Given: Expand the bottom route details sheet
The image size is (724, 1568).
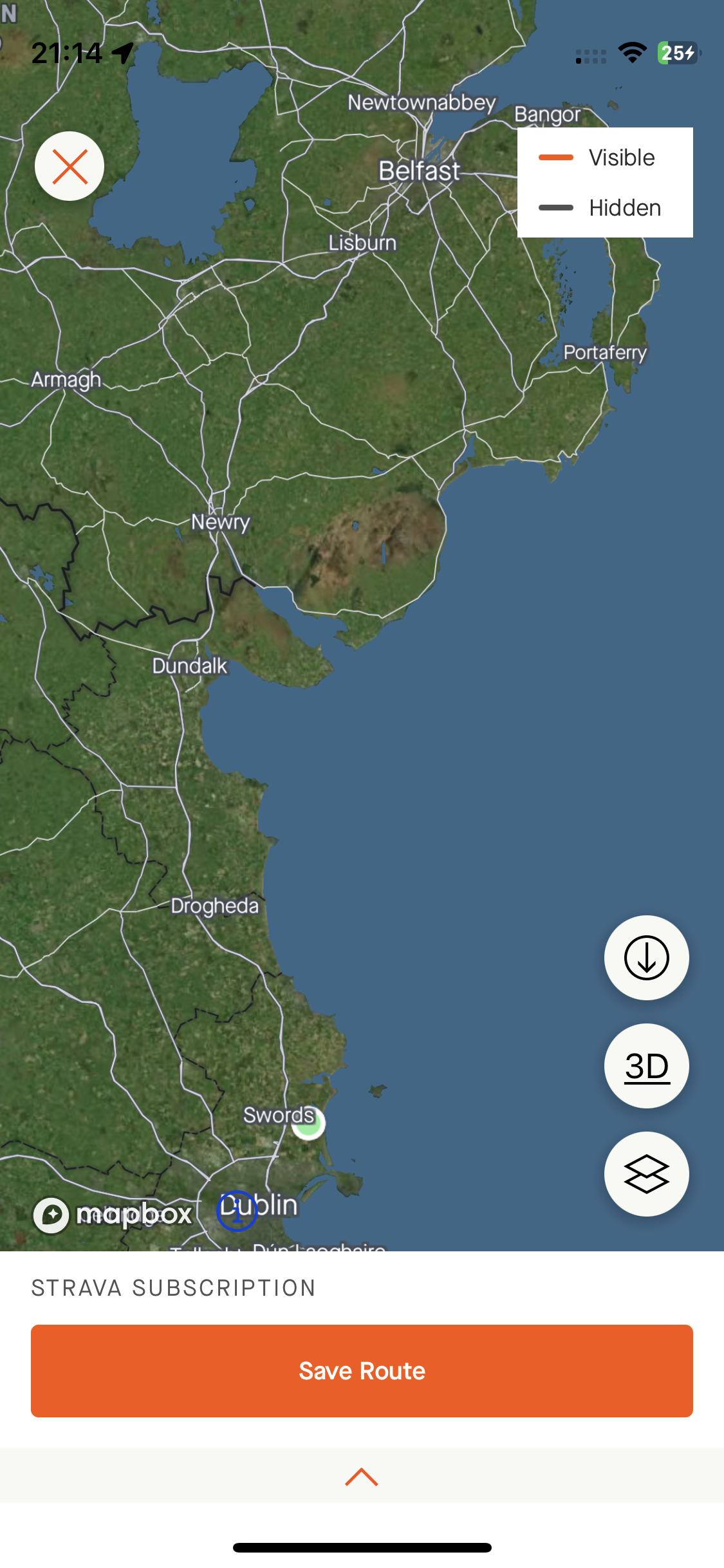Looking at the screenshot, I should tap(362, 1477).
